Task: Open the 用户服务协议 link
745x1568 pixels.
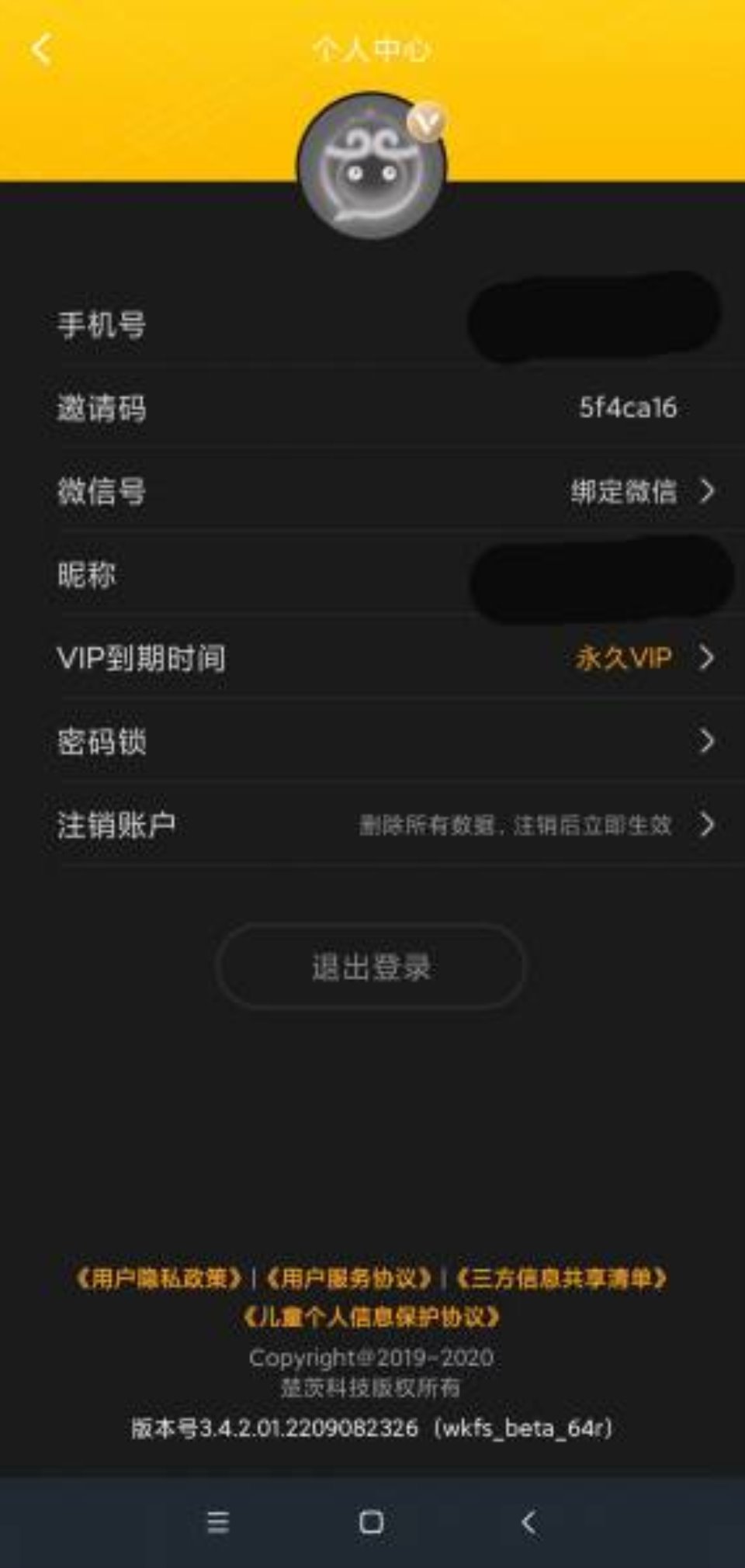Action: (x=348, y=1279)
